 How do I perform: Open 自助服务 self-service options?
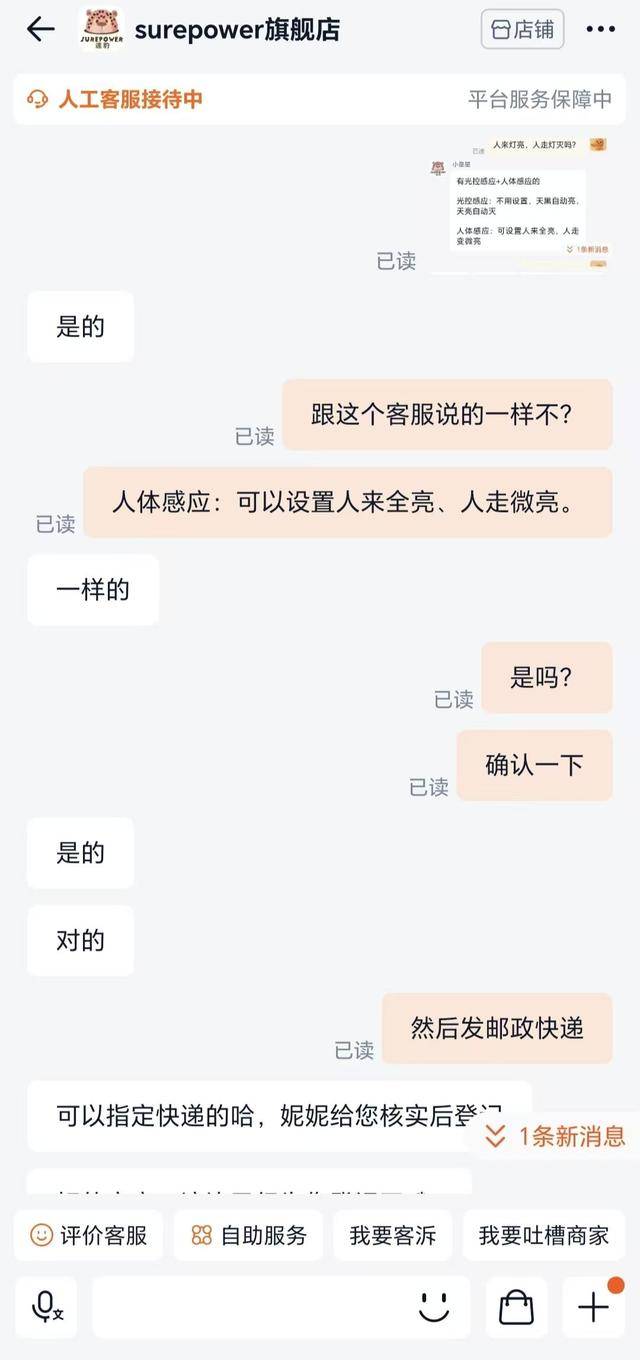(249, 1235)
